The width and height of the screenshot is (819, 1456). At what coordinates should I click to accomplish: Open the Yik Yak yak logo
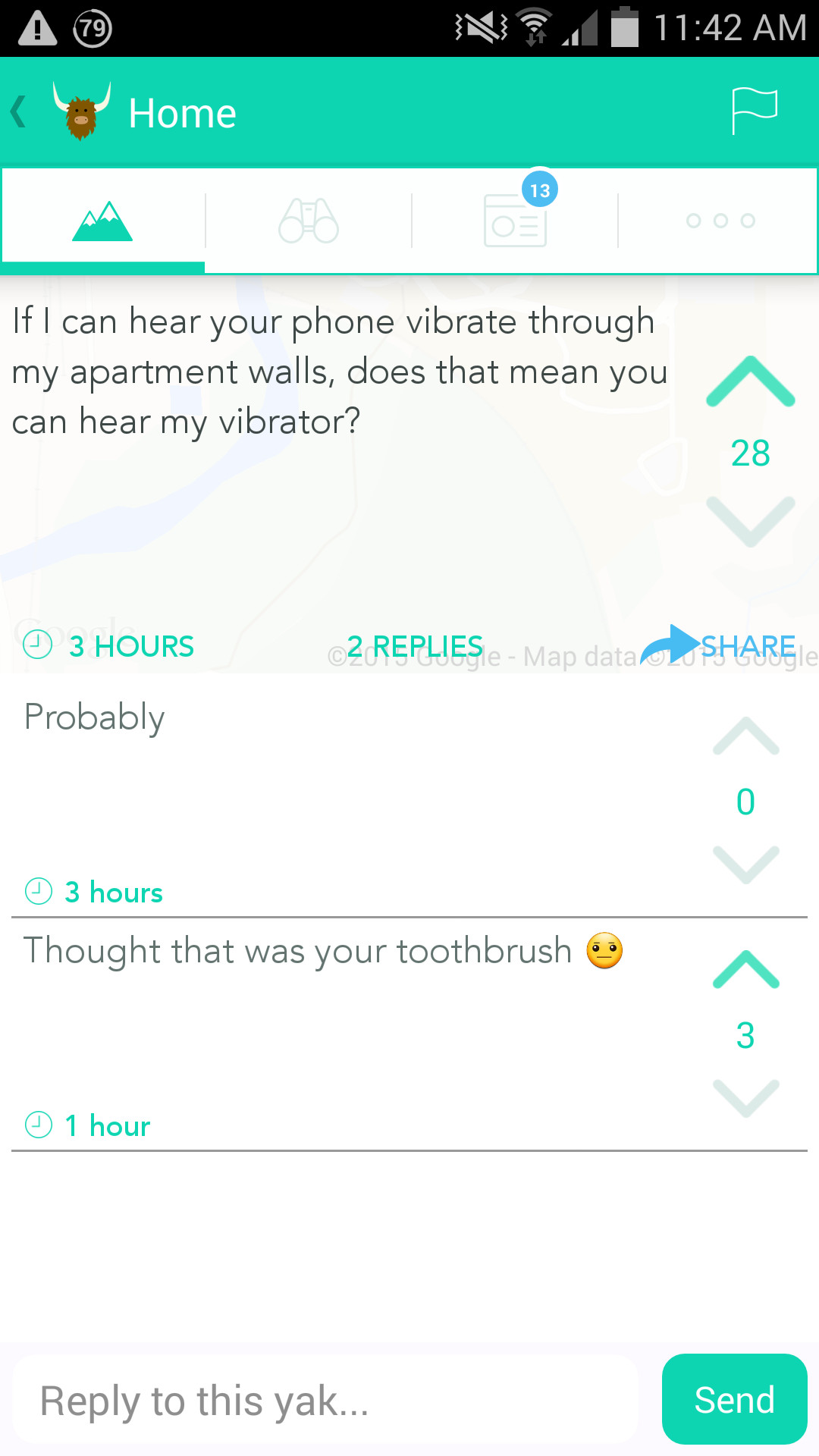[80, 112]
